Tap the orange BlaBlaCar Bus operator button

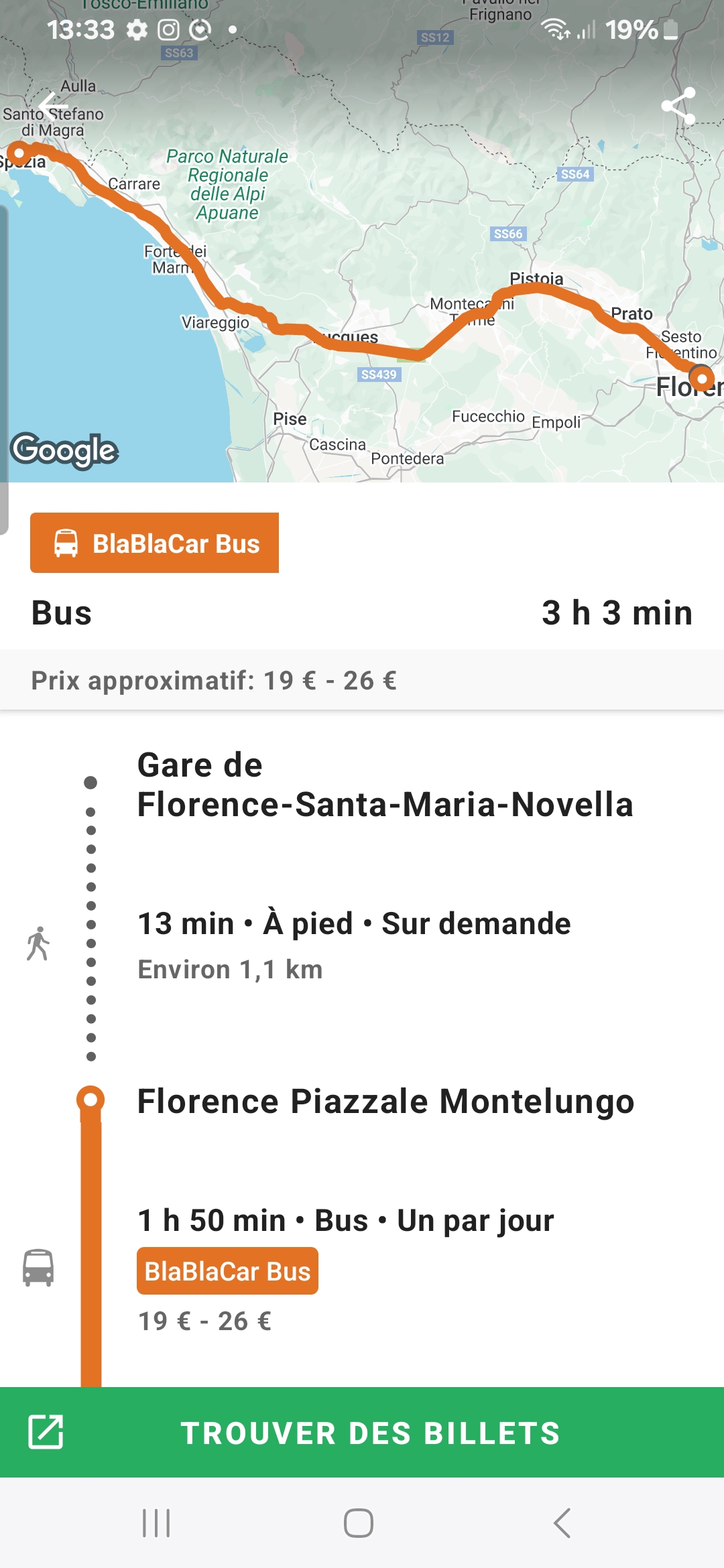pyautogui.click(x=154, y=543)
